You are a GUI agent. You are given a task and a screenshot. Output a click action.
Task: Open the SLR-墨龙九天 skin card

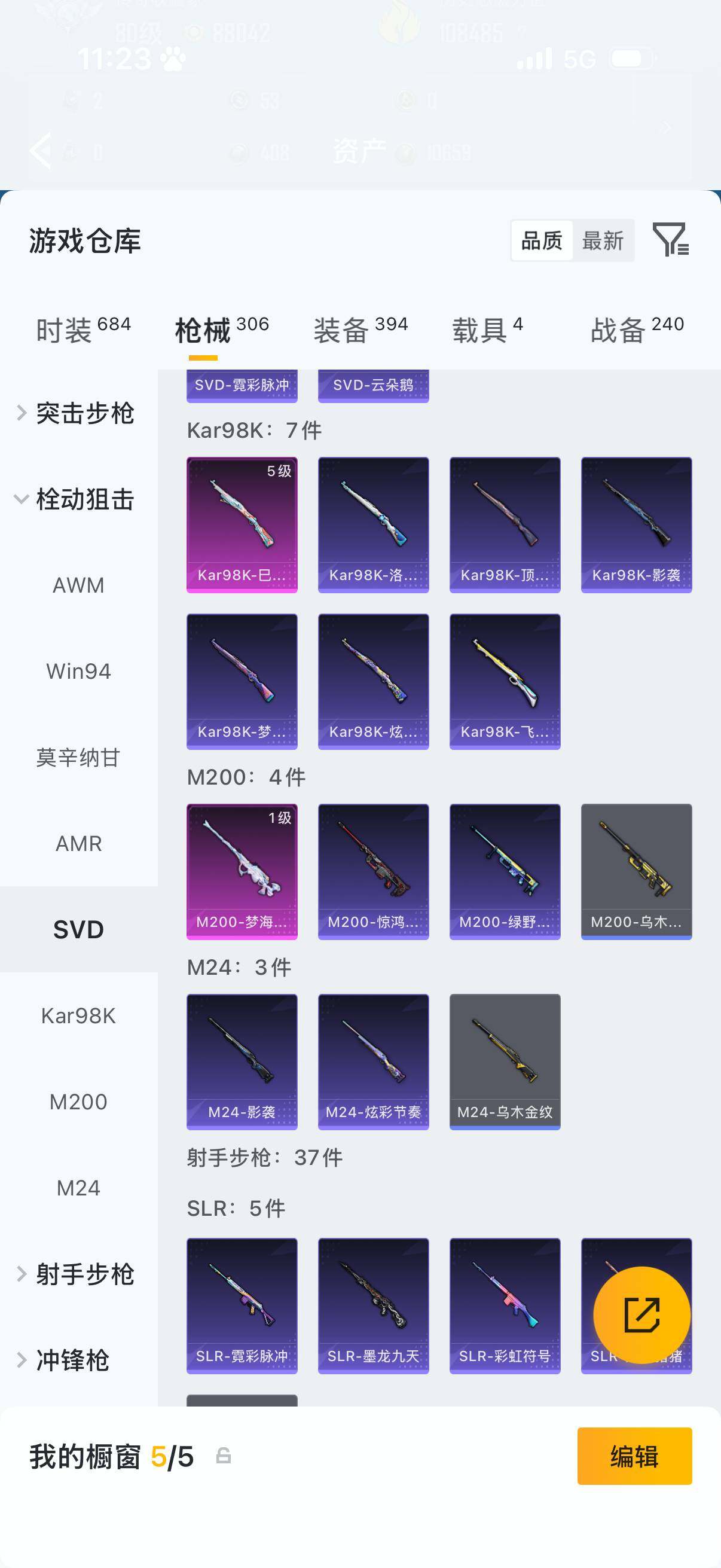click(373, 1305)
